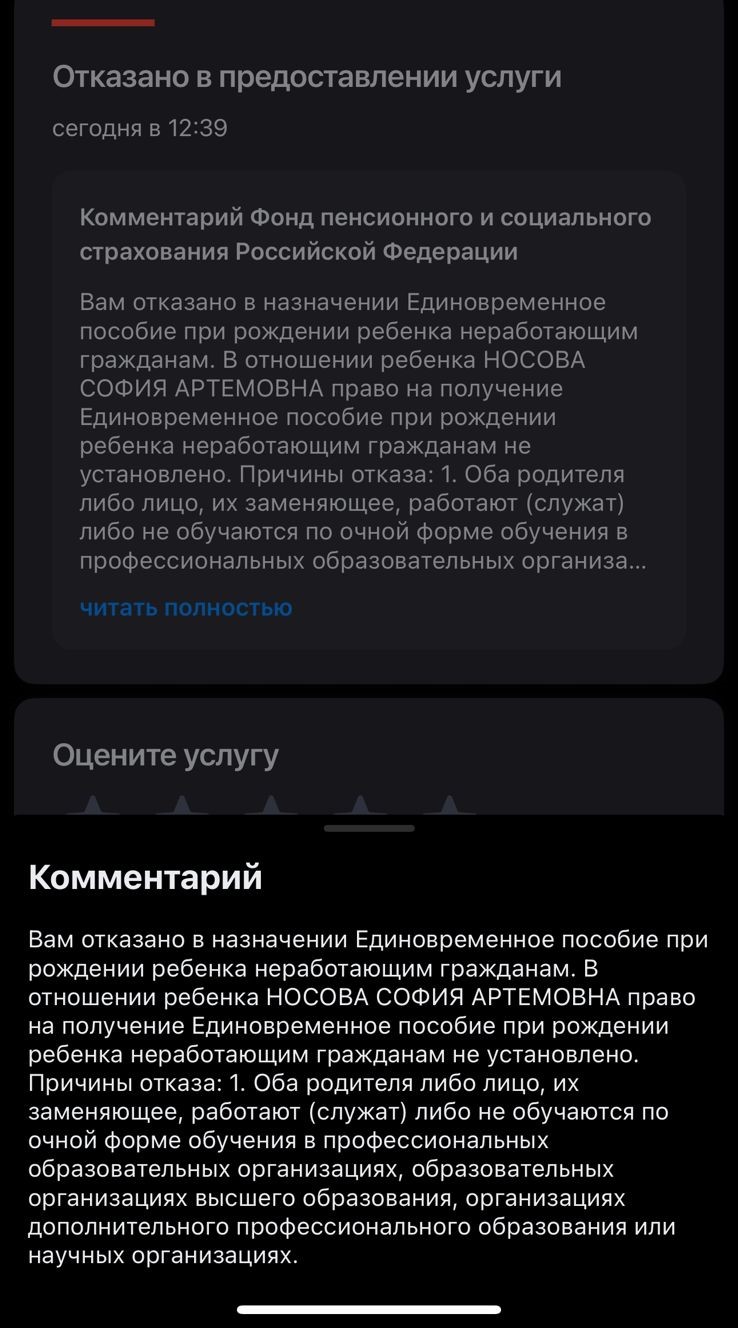Tap the "читать полностью" link
This screenshot has width=738, height=1328.
[186, 608]
